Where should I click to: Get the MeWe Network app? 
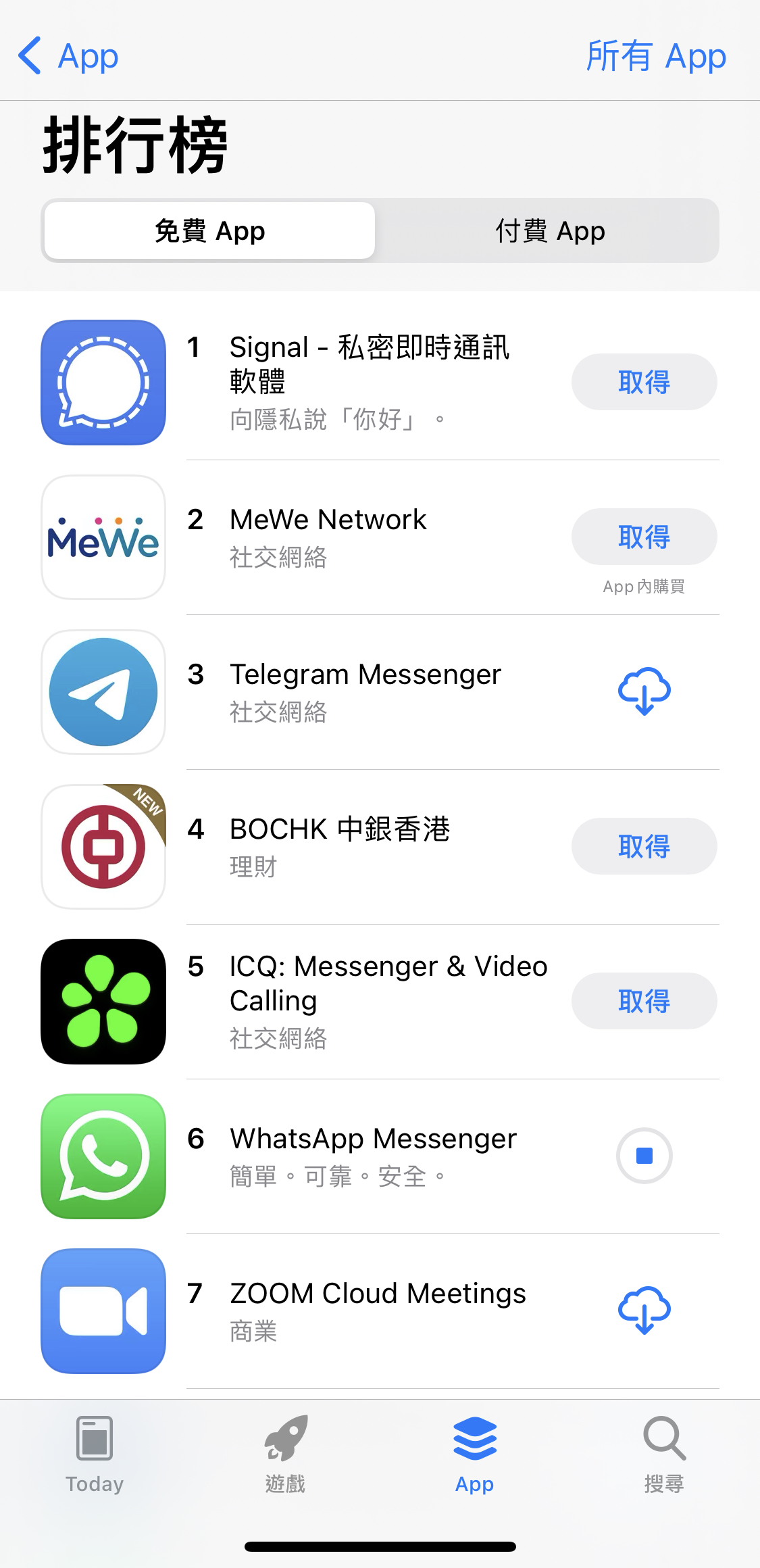[644, 537]
